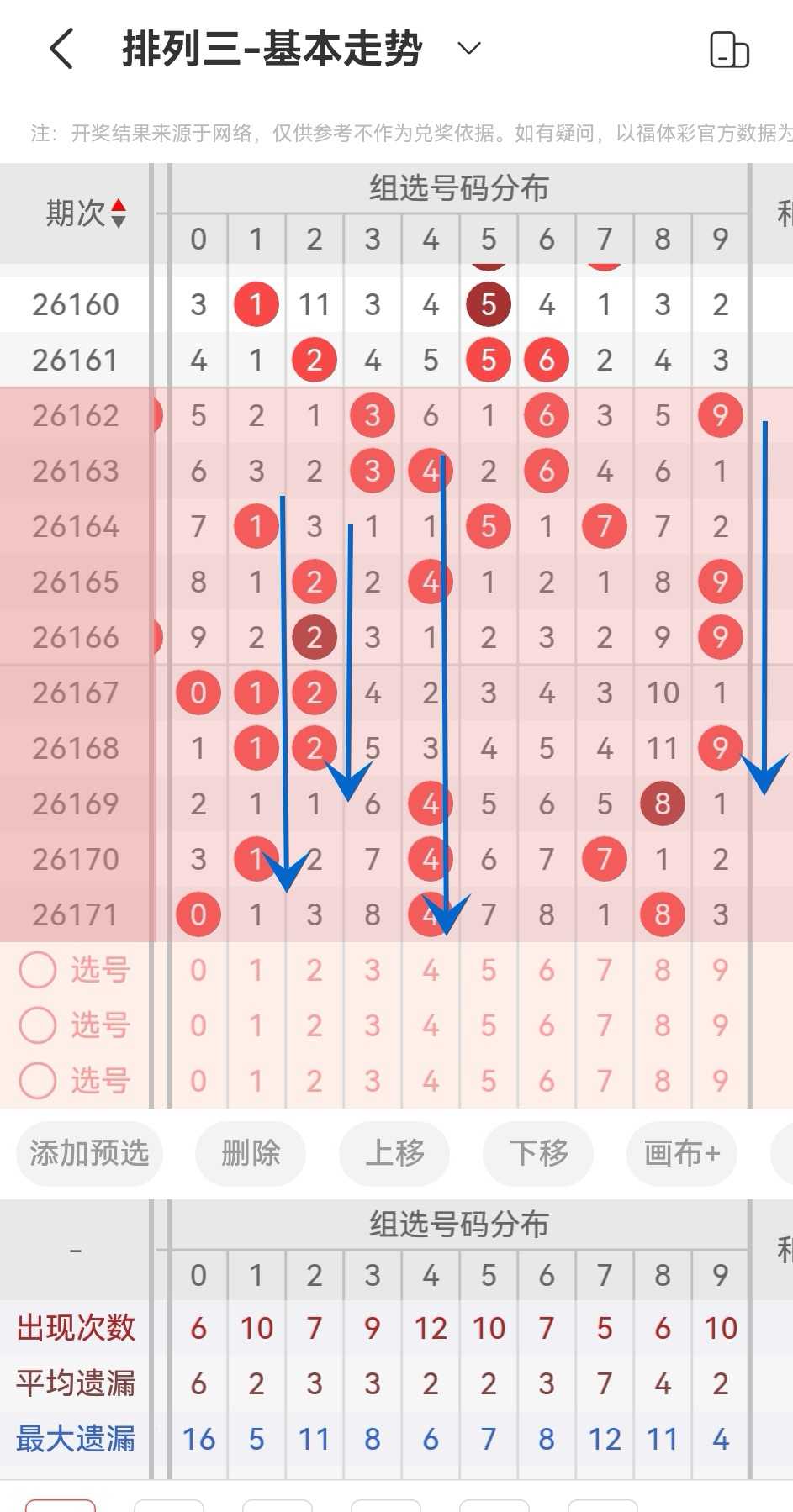This screenshot has height=1512, width=793.
Task: Select the first 选号 radio circle
Action: pyautogui.click(x=38, y=970)
